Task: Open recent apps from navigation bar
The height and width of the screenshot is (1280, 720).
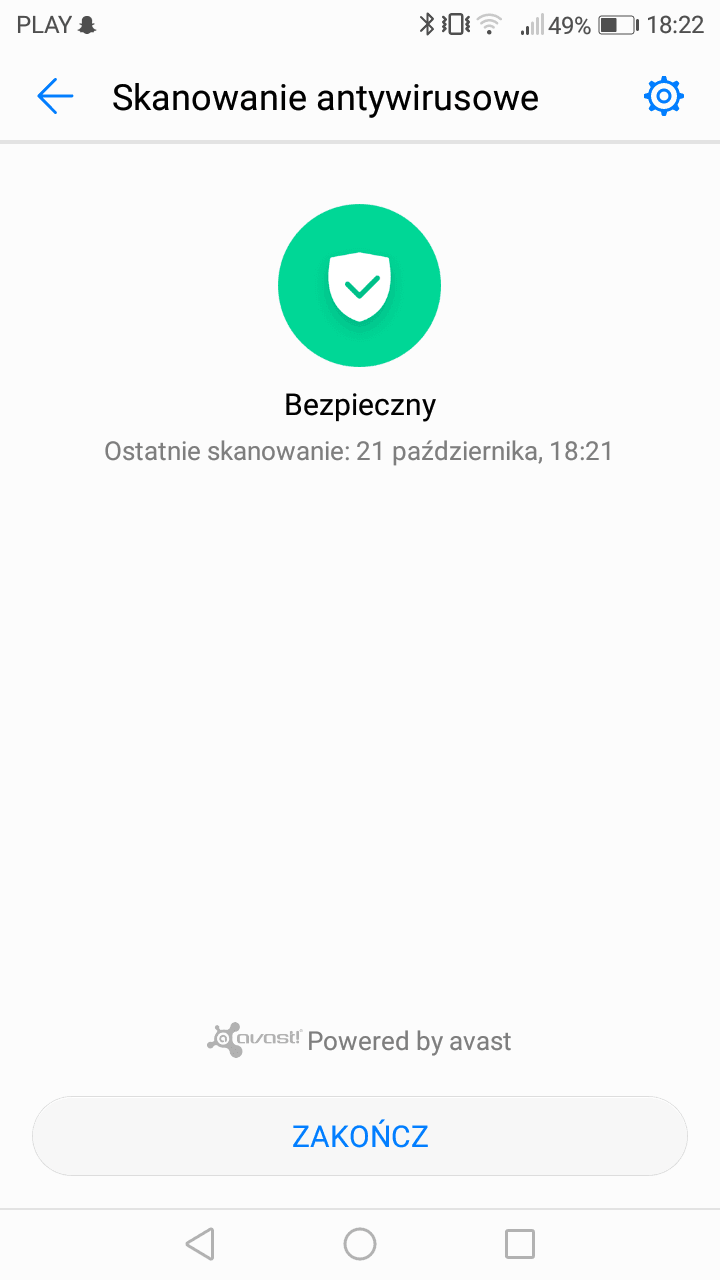Action: coord(520,1244)
